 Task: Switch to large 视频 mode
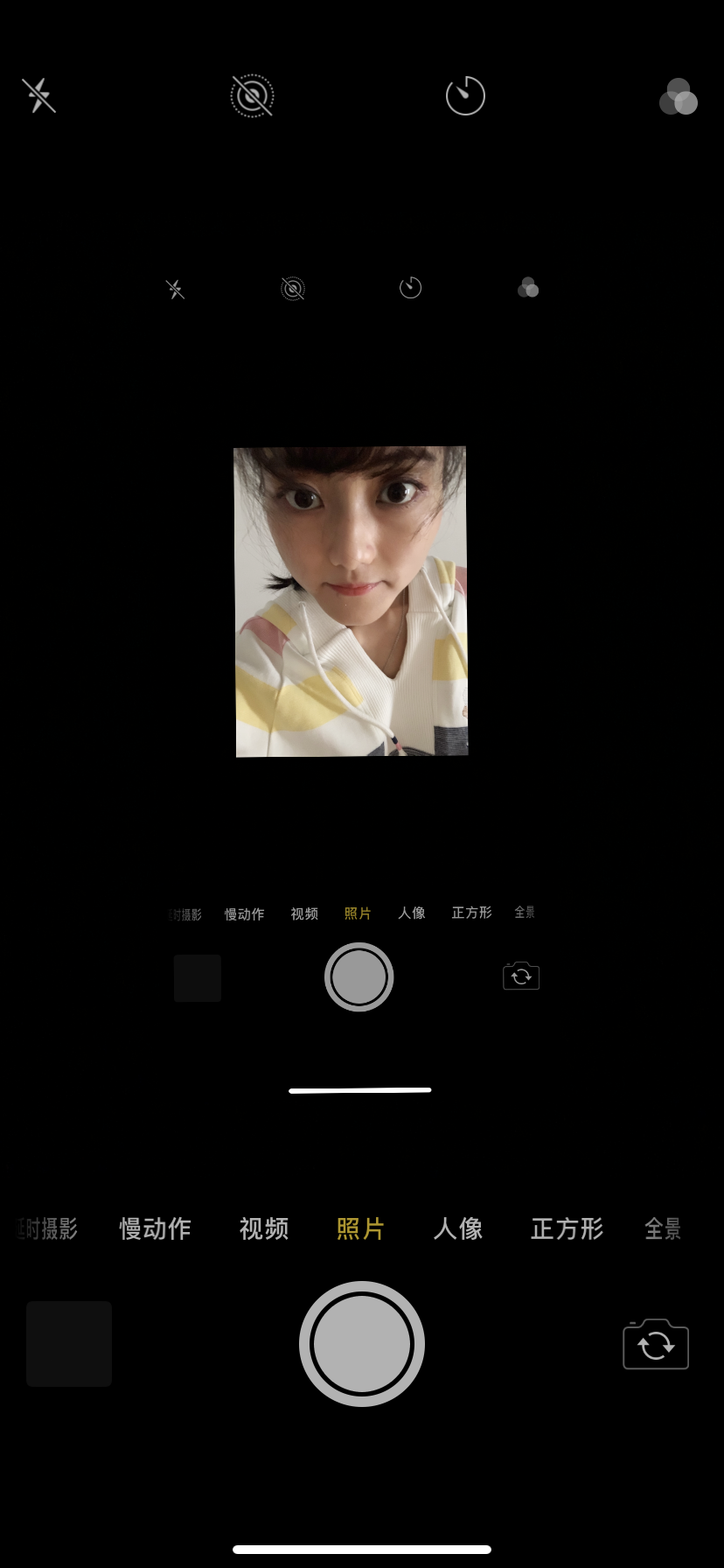point(264,1228)
